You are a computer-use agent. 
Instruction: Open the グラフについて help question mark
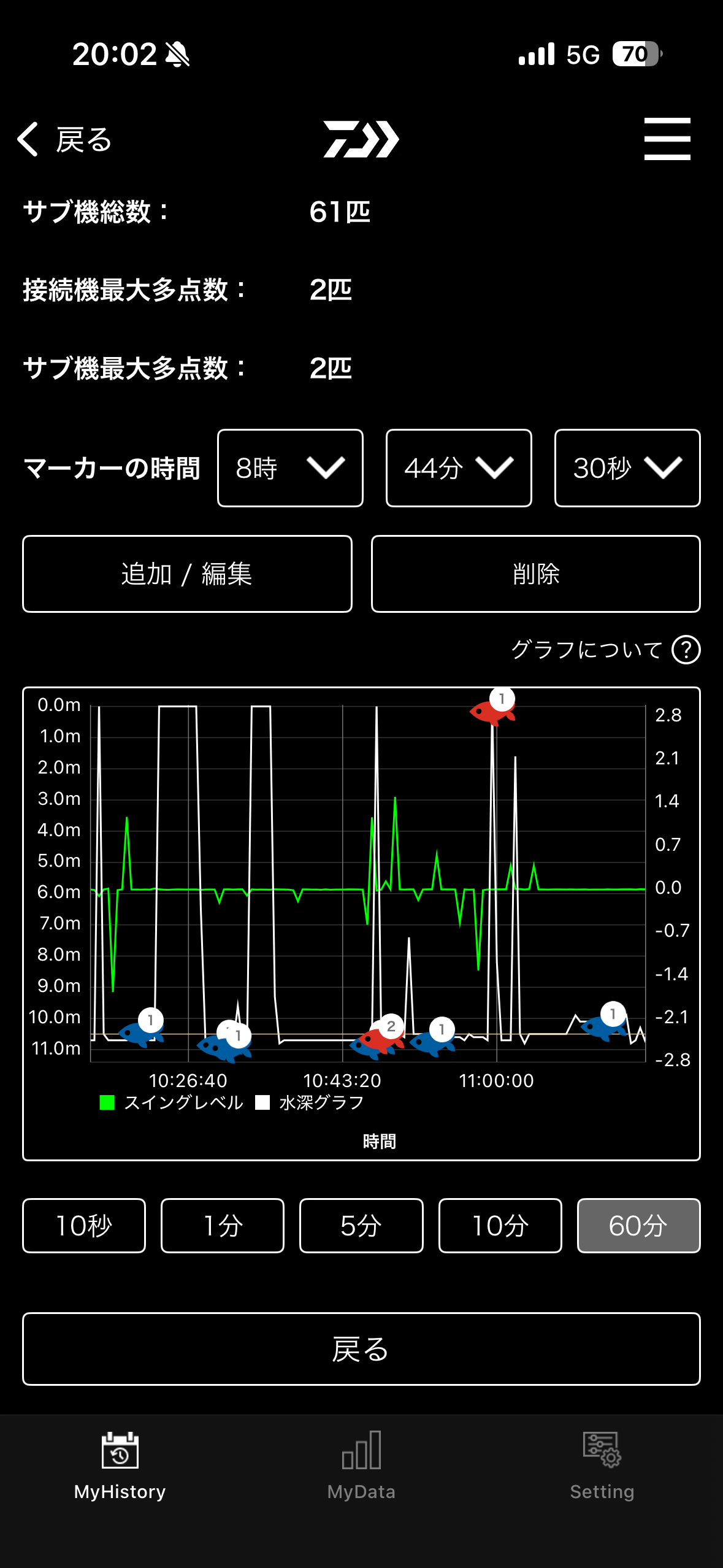tap(686, 650)
